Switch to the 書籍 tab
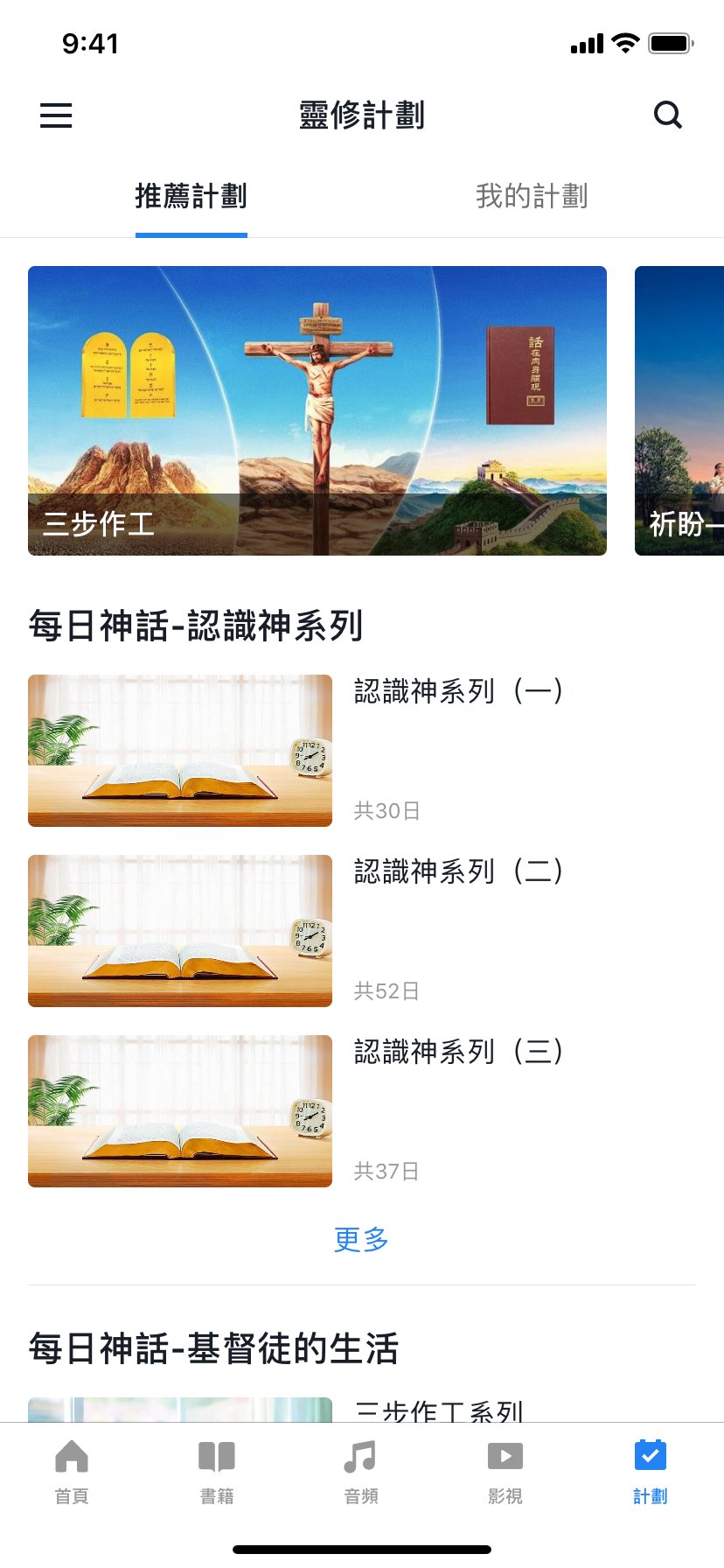This screenshot has width=724, height=1568. 217,1473
